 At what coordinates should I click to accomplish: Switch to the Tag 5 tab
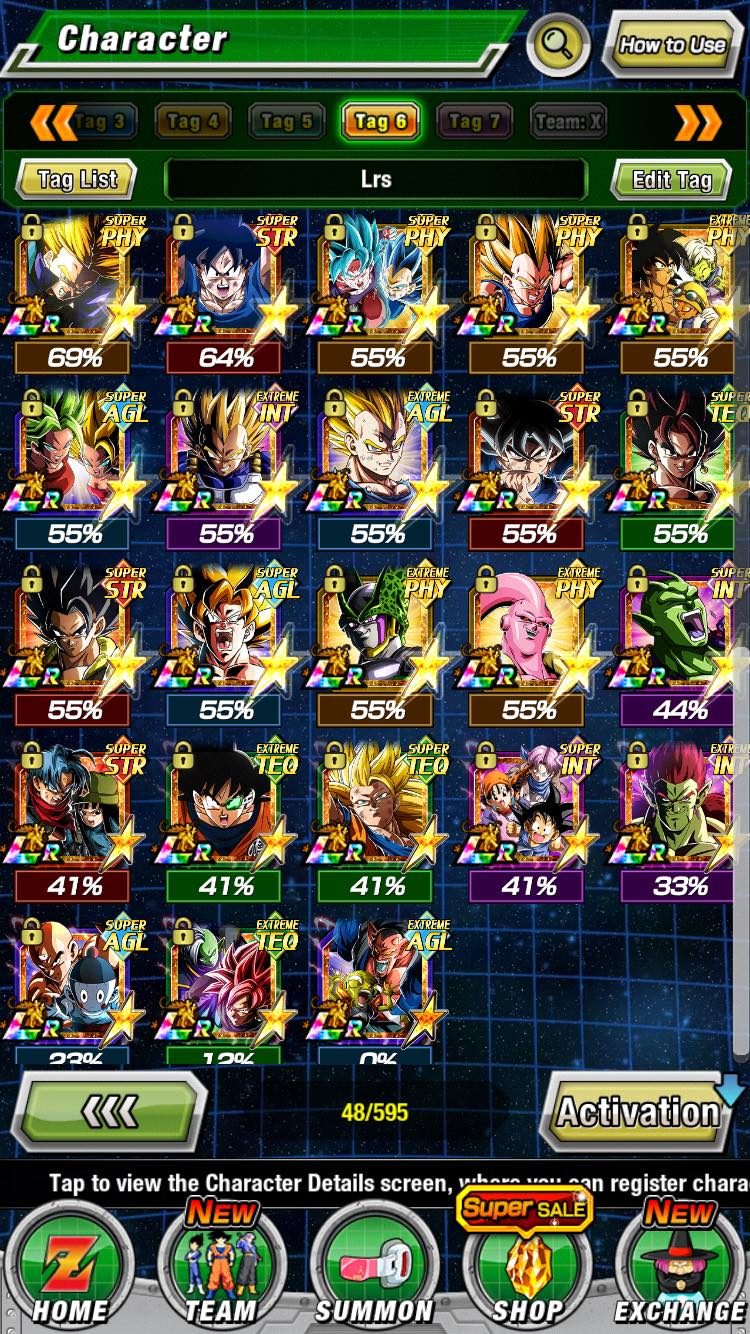tap(286, 122)
